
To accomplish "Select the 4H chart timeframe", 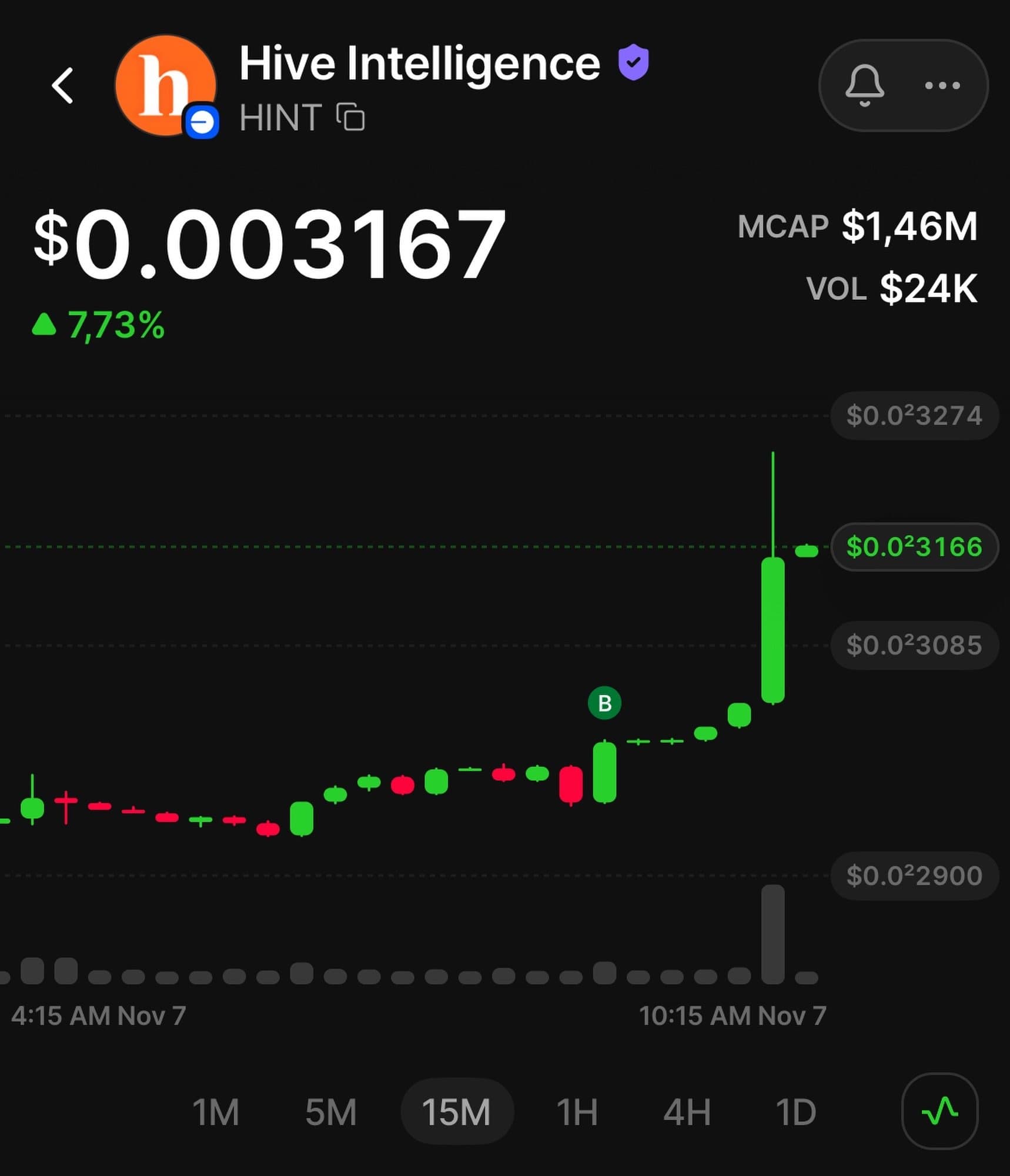I will tap(687, 1112).
